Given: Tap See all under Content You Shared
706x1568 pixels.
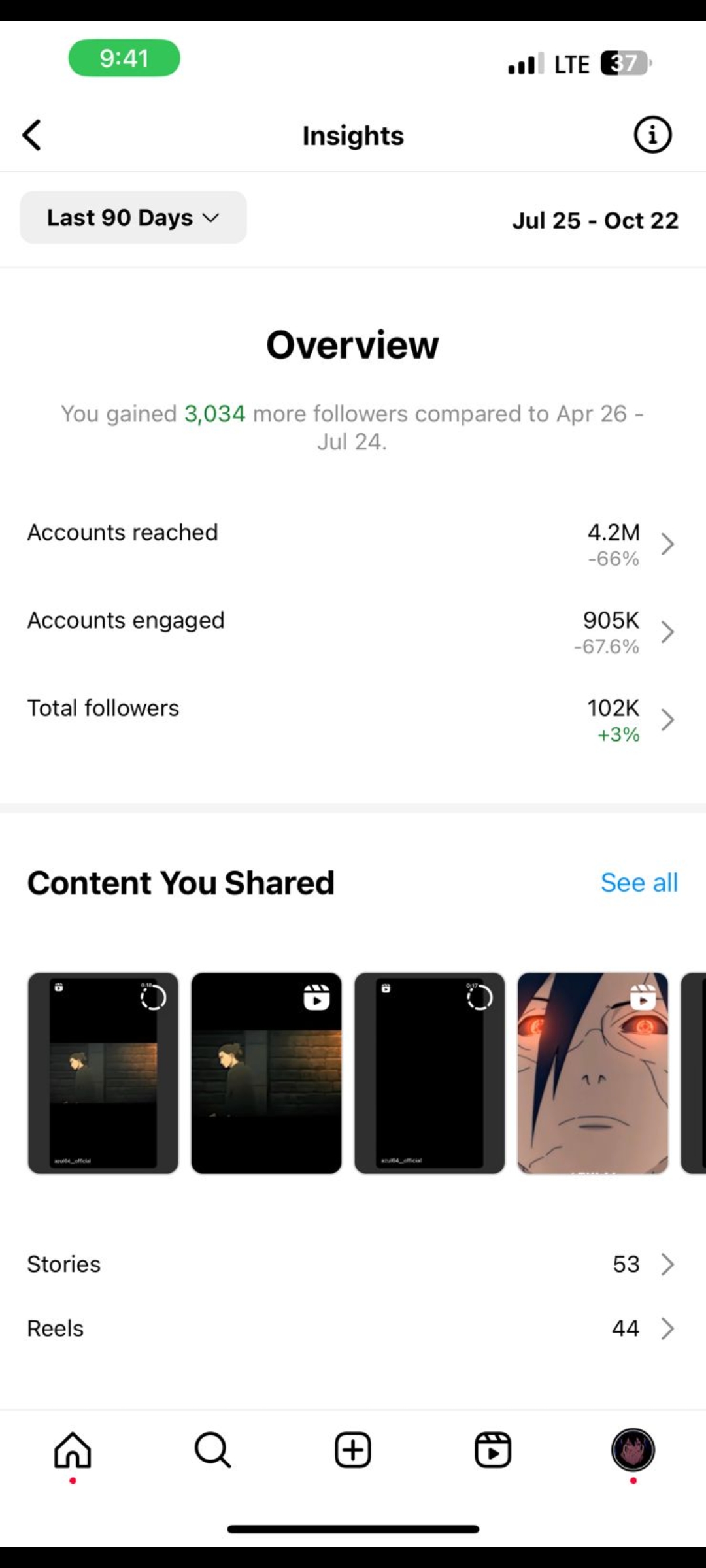Looking at the screenshot, I should pos(639,882).
